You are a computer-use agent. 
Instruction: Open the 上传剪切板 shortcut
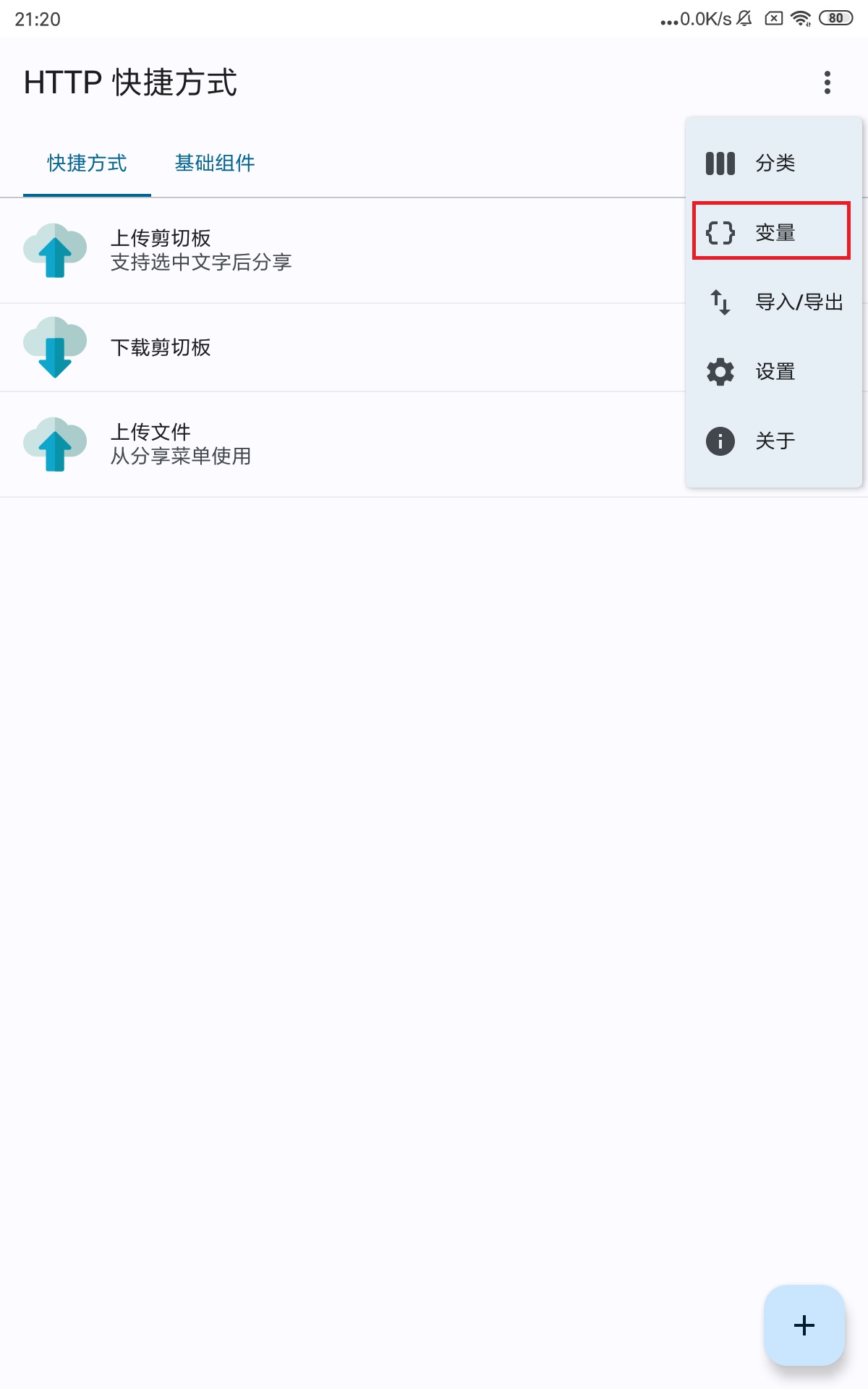343,250
